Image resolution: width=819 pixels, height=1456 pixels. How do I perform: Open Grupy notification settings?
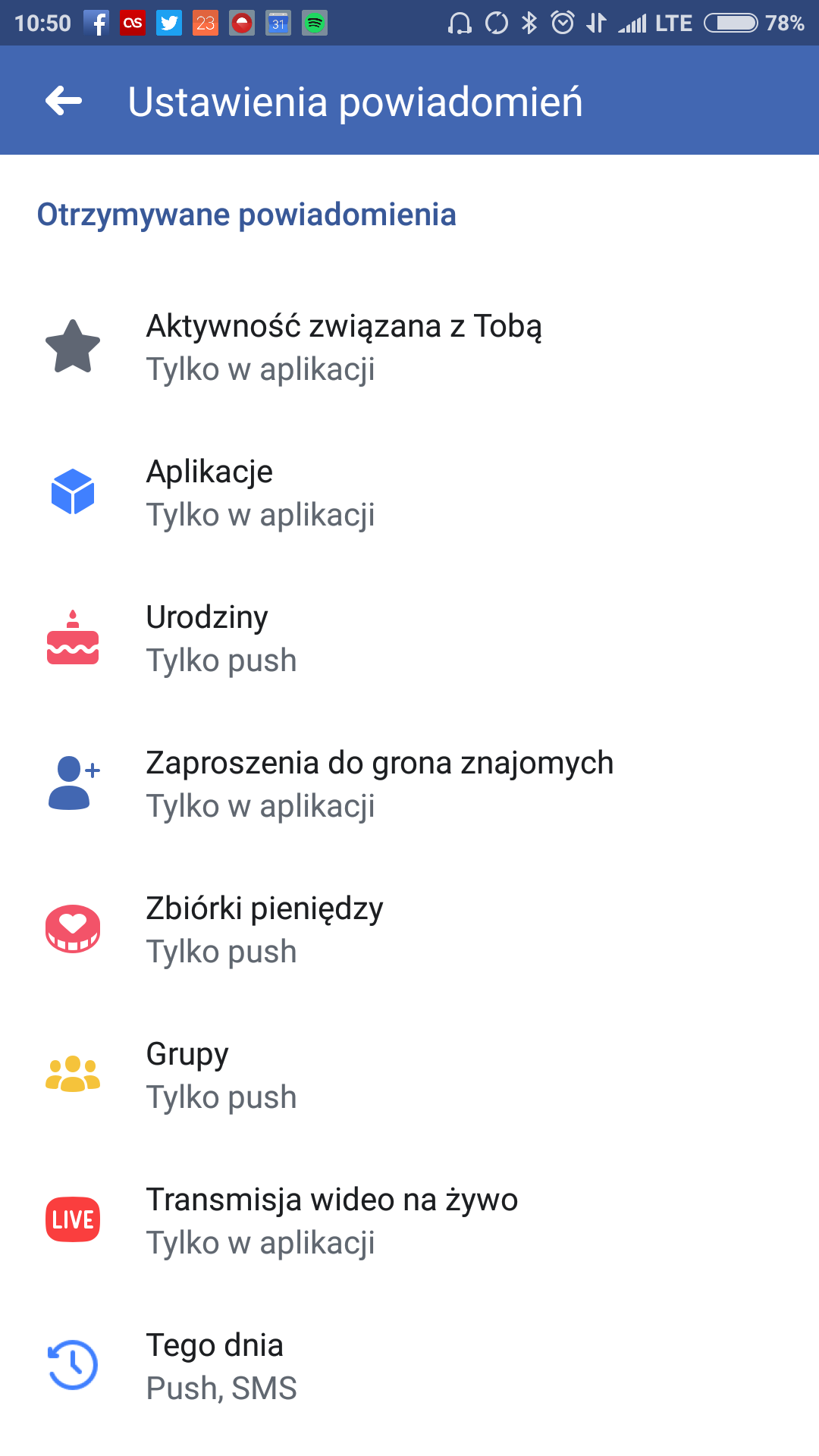pos(409,1075)
